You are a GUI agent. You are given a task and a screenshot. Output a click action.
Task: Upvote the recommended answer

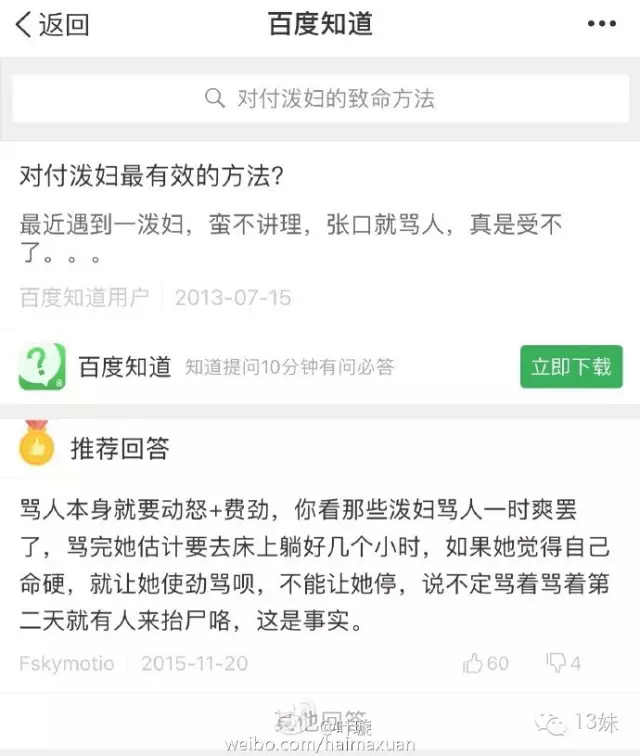[x=485, y=662]
